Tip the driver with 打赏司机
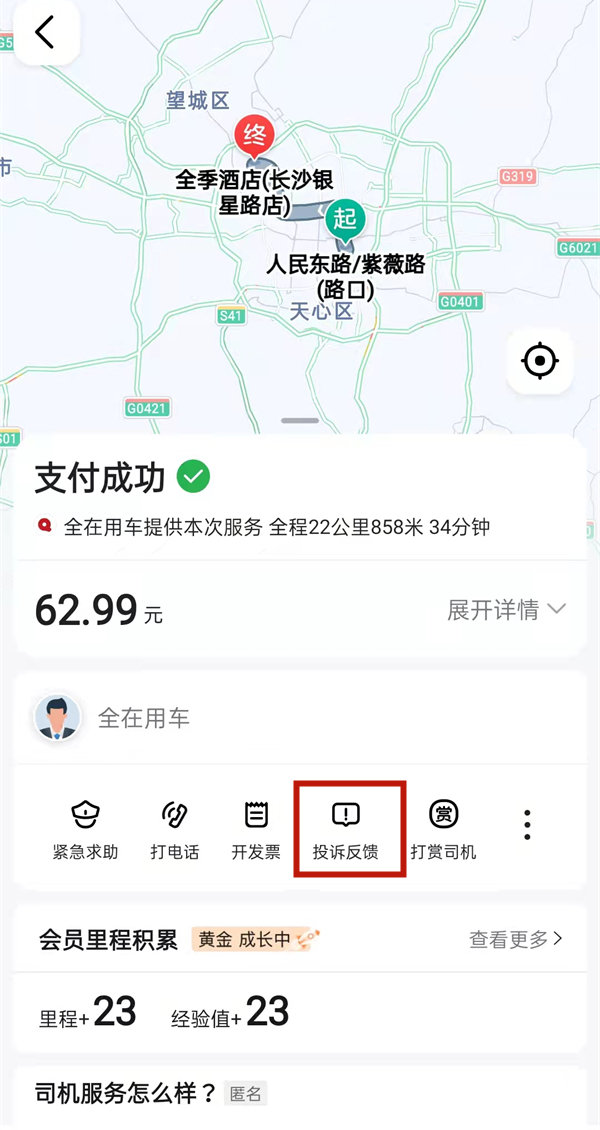Viewport: 600px width, 1130px height. 443,830
